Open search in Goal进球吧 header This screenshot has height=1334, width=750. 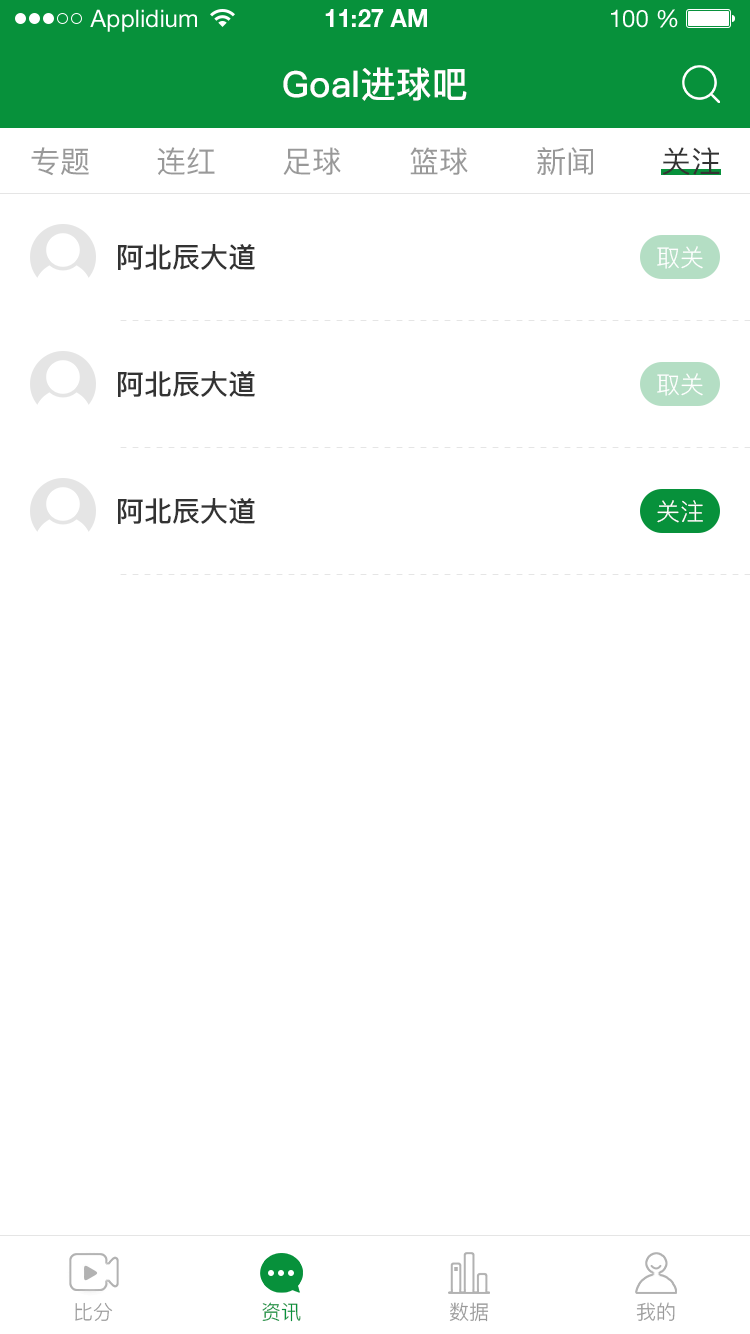tap(700, 84)
